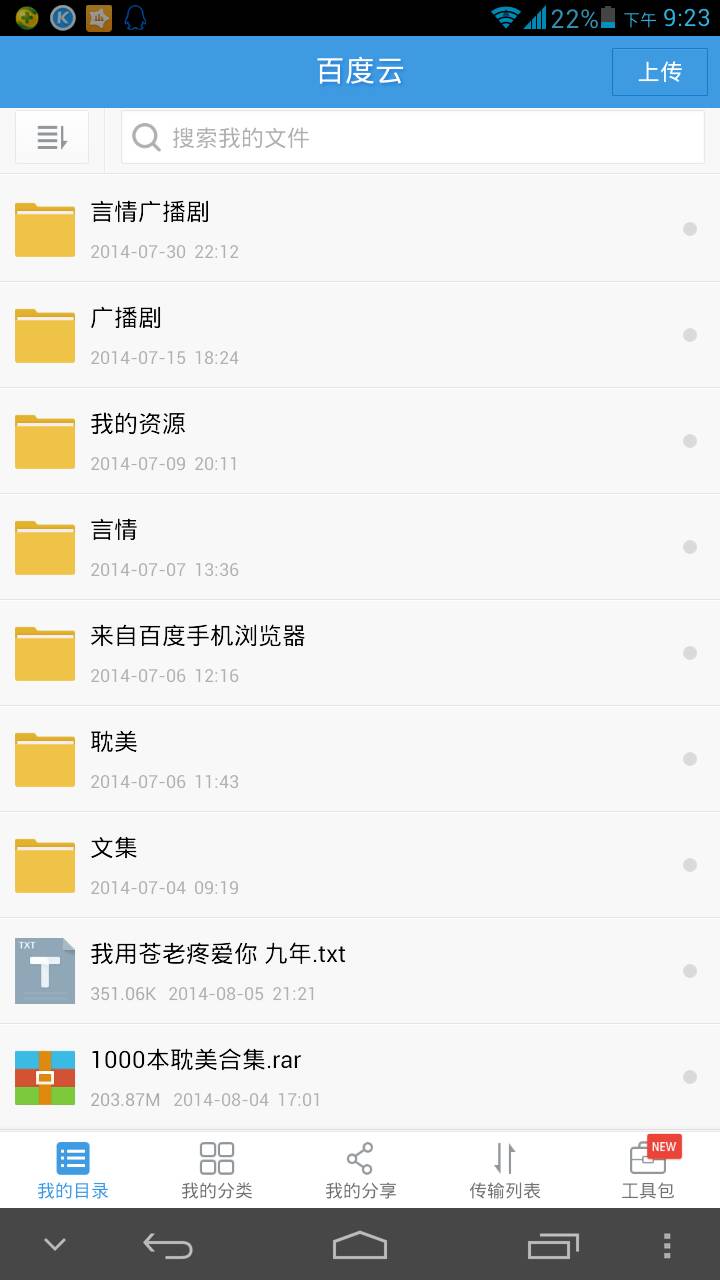Viewport: 720px width, 1280px height.
Task: Go back with system back button
Action: click(167, 1245)
